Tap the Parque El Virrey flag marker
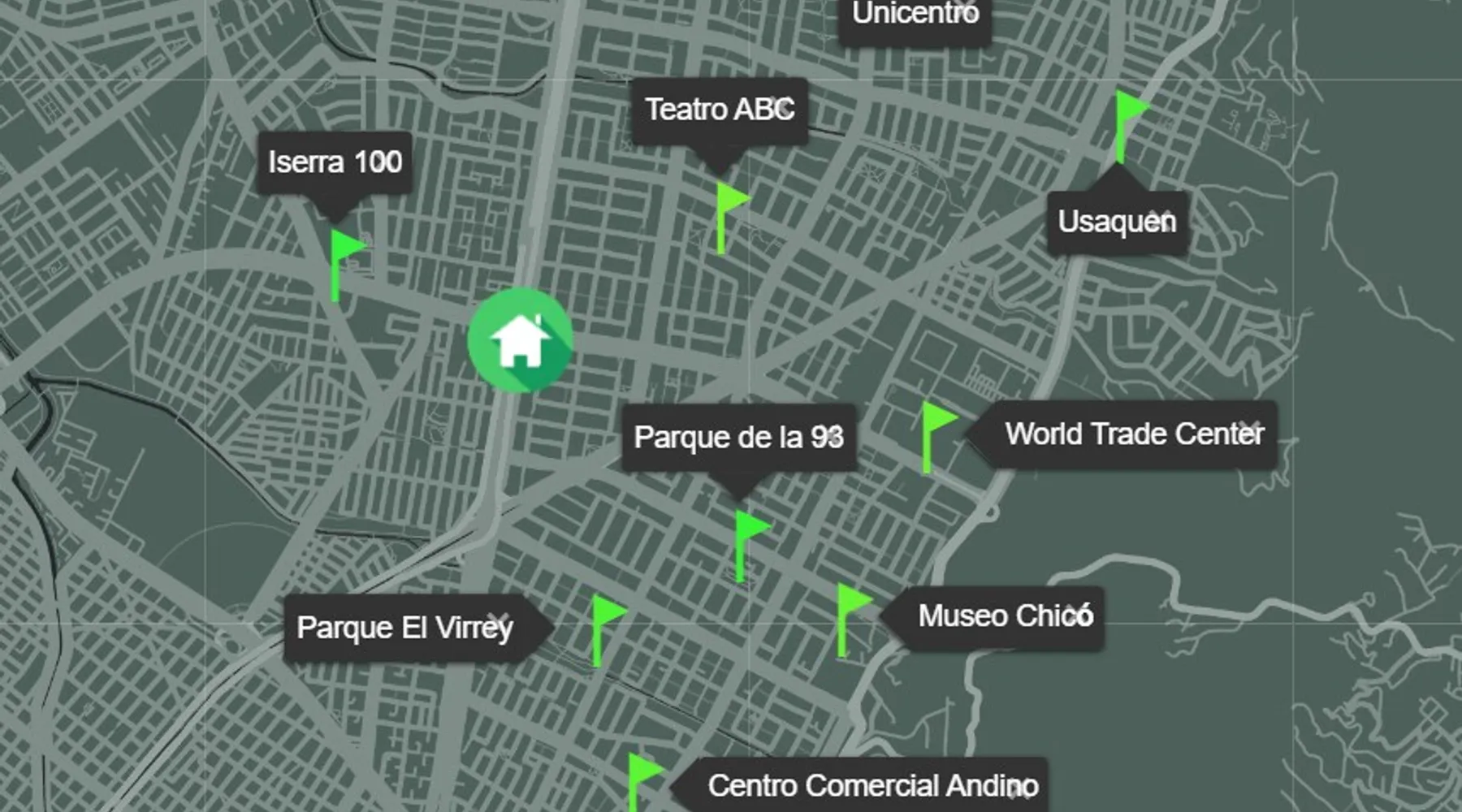Image resolution: width=1462 pixels, height=812 pixels. tap(603, 627)
